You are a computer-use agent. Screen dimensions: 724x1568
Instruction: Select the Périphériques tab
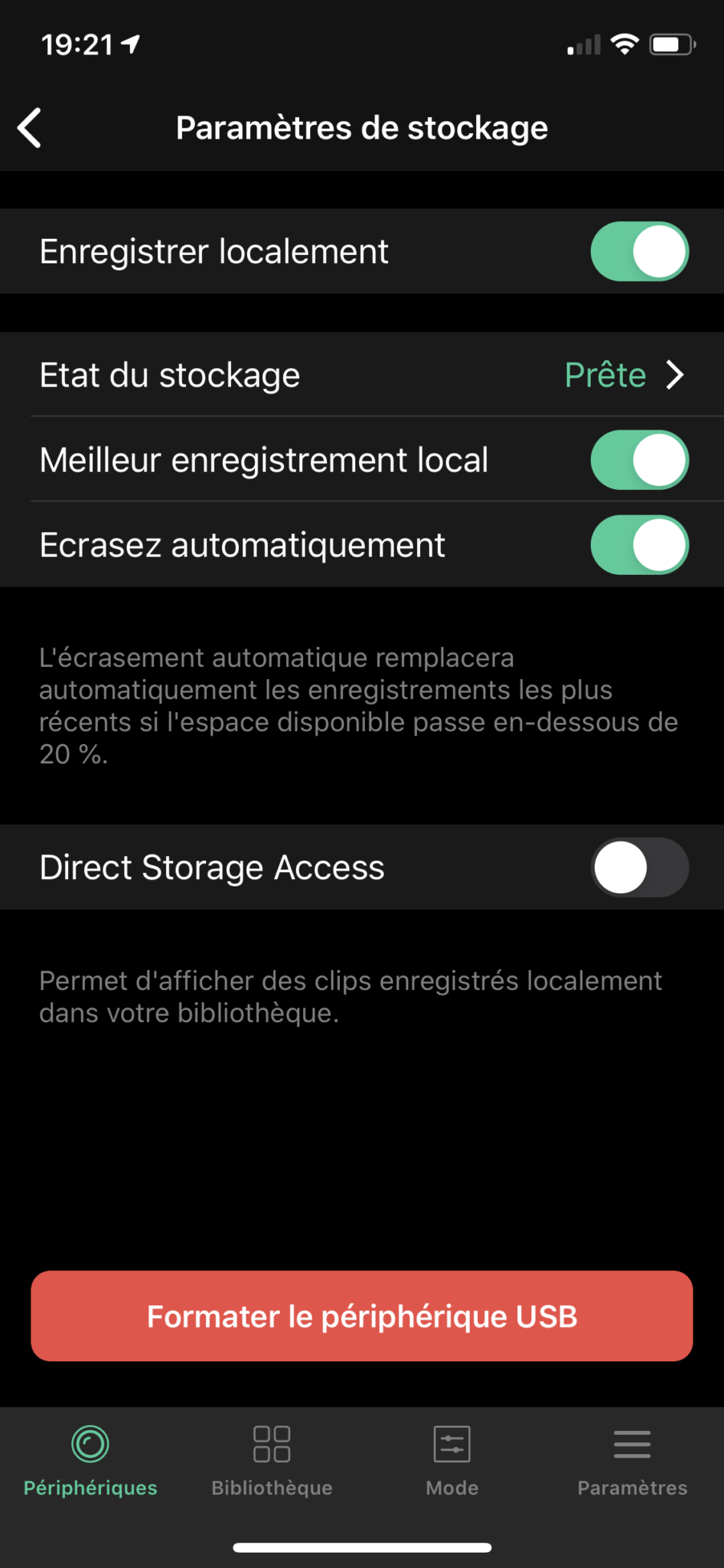[90, 1461]
